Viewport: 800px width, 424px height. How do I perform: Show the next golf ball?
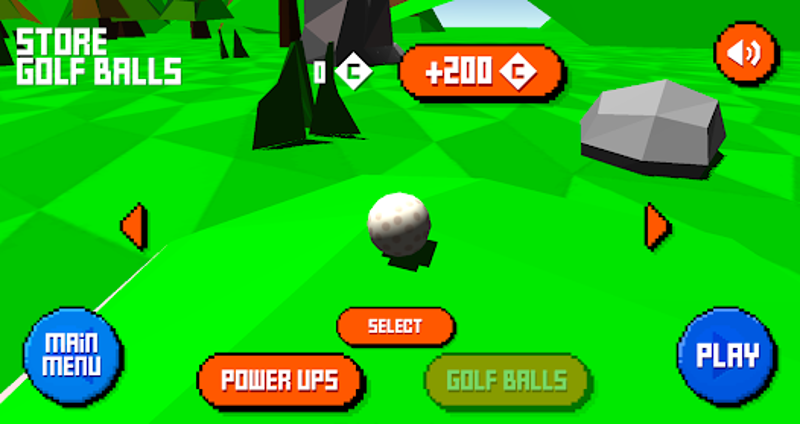tap(656, 226)
